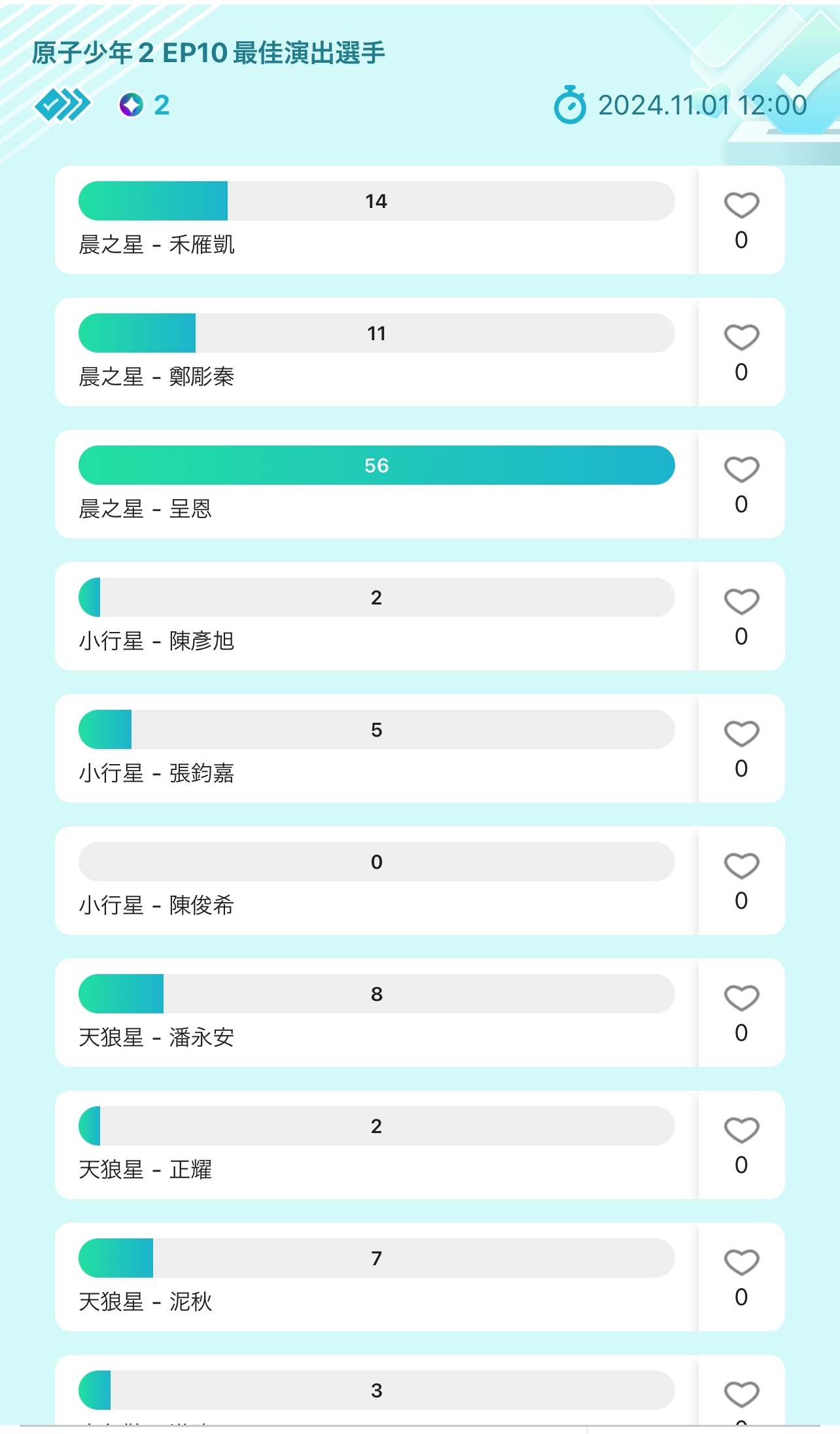Vote for 小行星 - 陳彥旭

click(x=377, y=616)
